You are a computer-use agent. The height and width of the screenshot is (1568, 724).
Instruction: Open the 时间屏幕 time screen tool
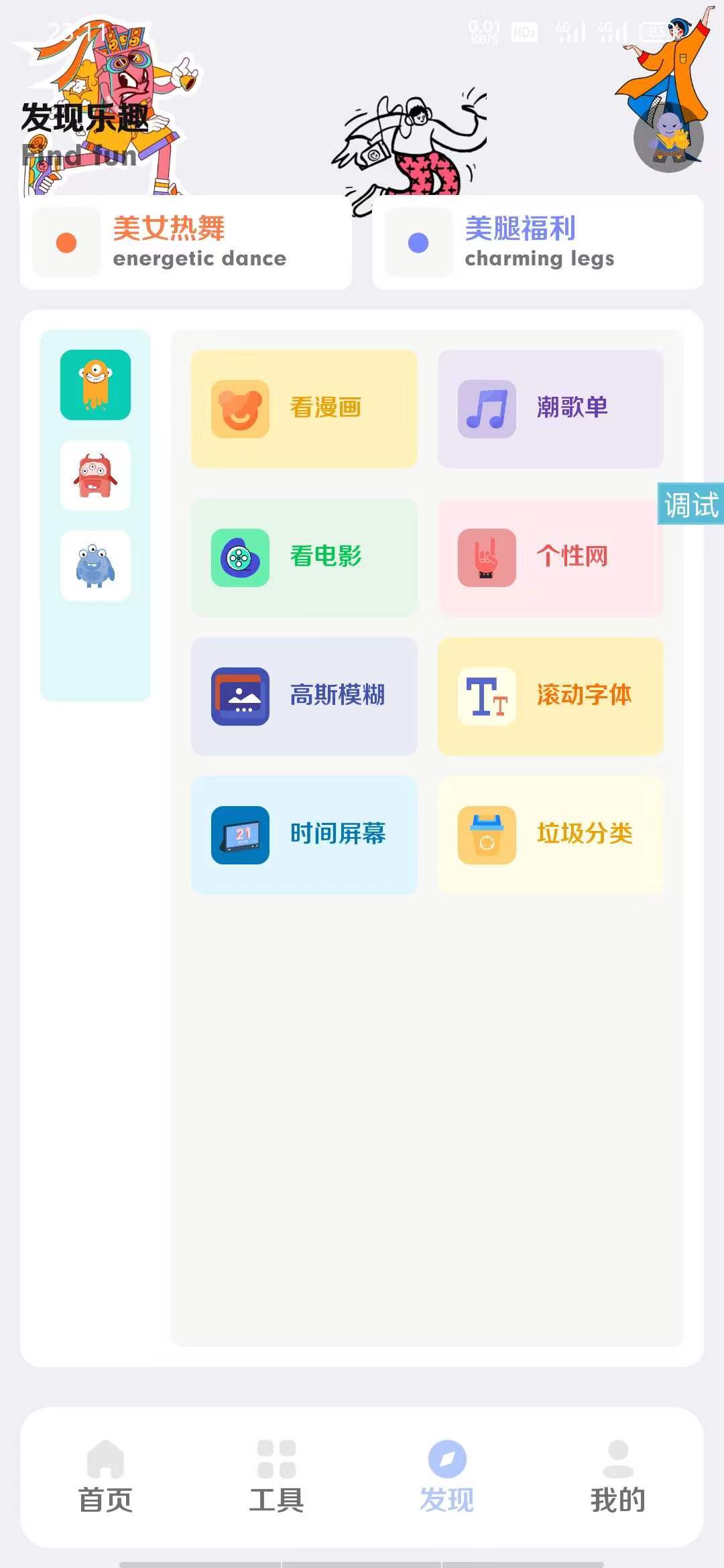304,835
